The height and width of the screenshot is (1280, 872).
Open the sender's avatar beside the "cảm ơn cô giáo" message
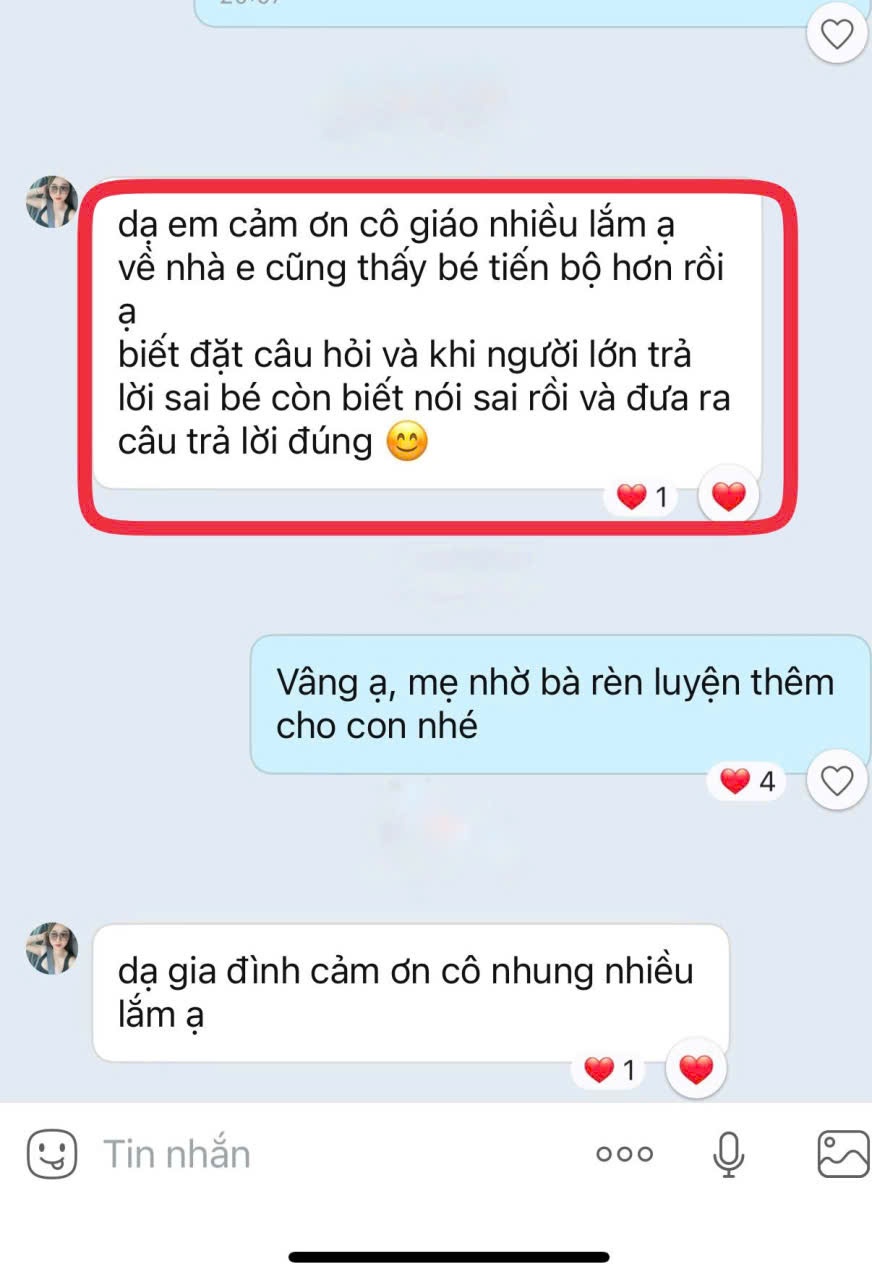pos(52,202)
